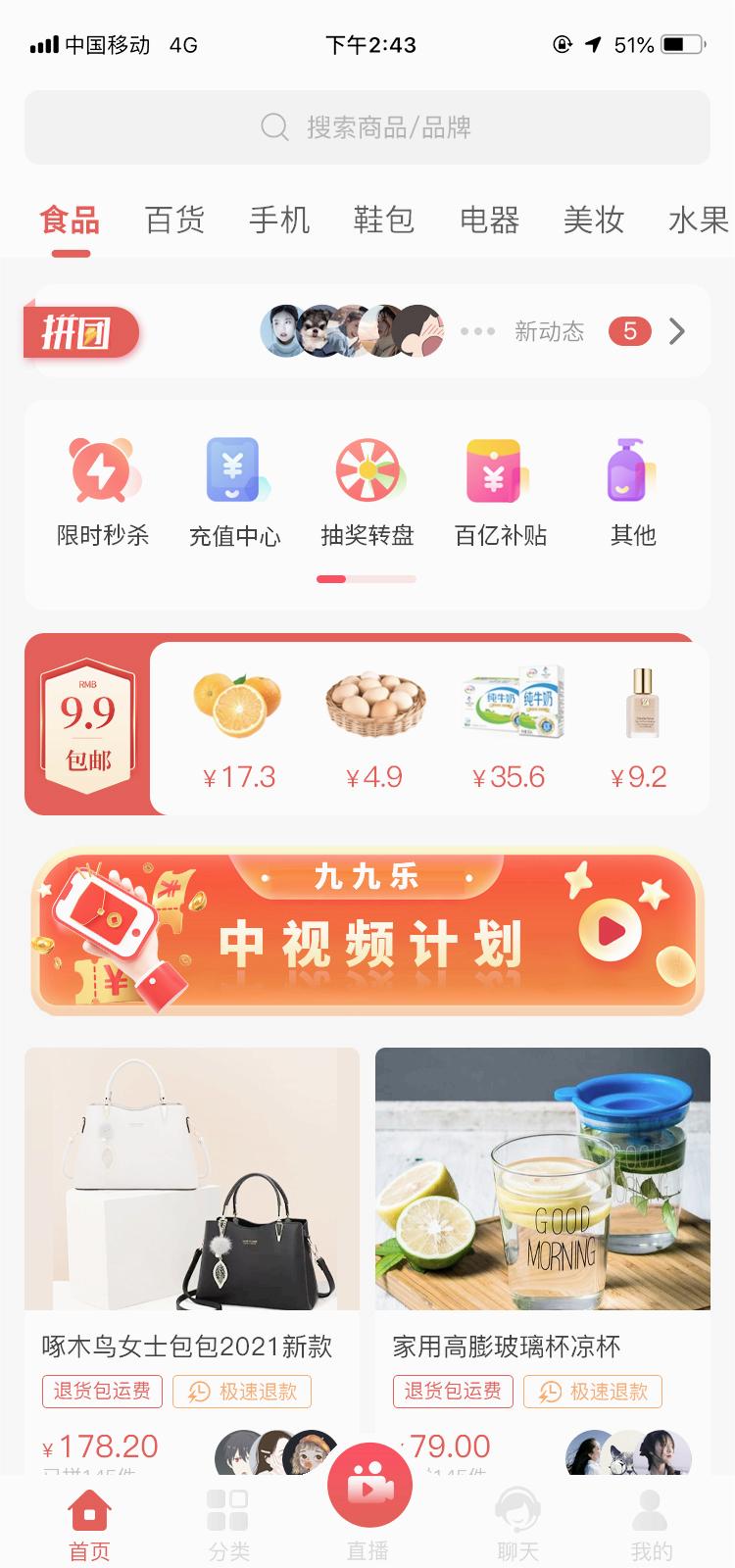Tap the 搜索商品/品牌 search box
Viewport: 735px width, 1568px height.
coord(367,127)
